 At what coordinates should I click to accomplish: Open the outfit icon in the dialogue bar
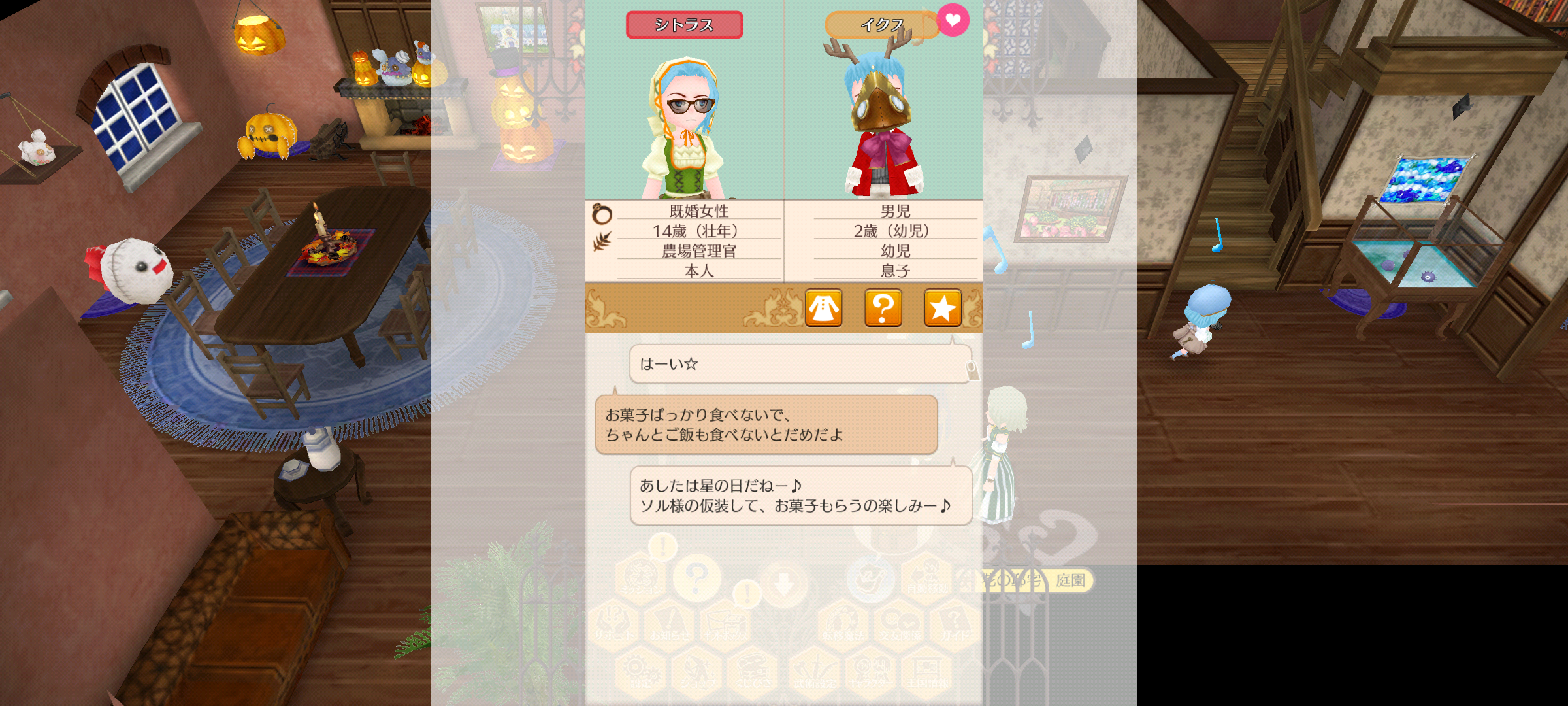coord(823,308)
